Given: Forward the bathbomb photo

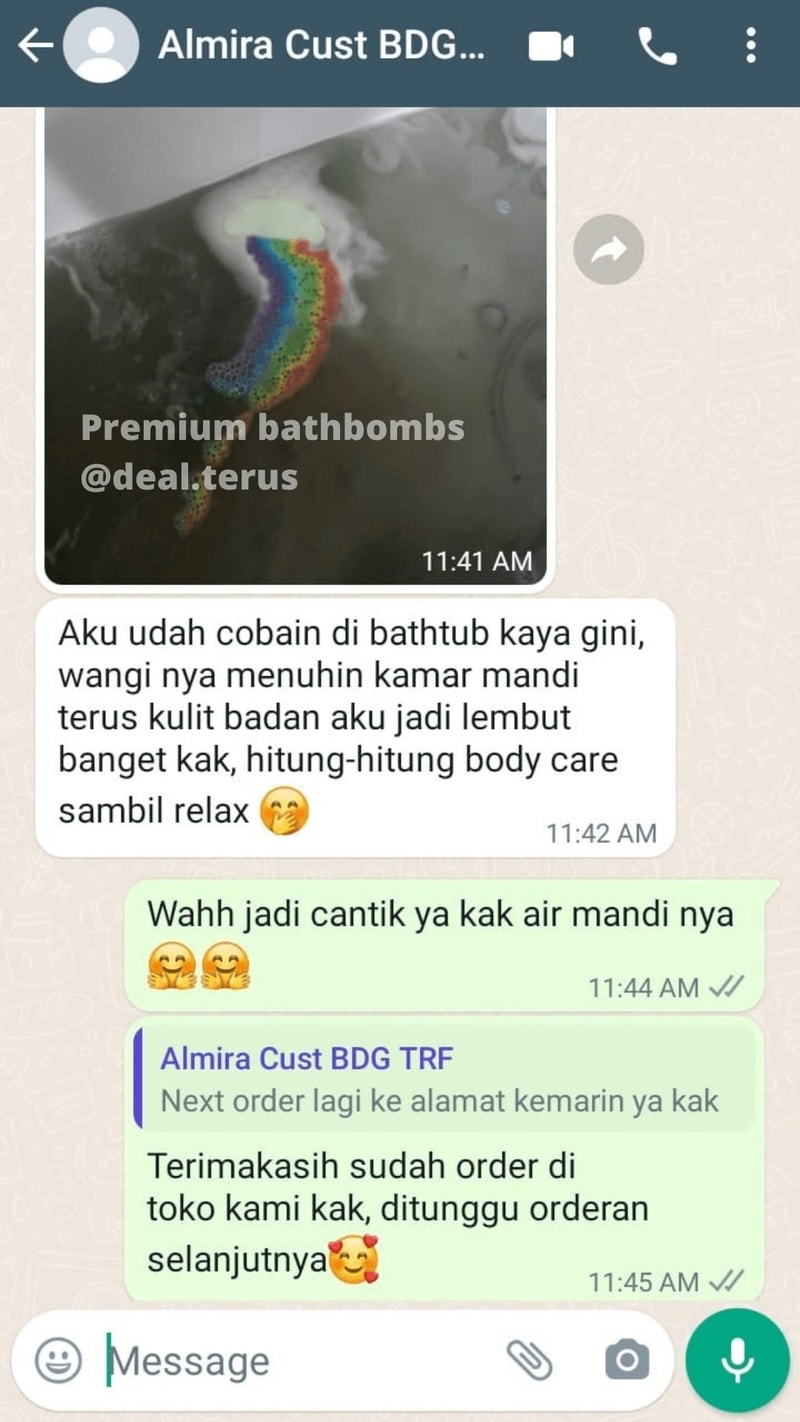Looking at the screenshot, I should pos(608,249).
